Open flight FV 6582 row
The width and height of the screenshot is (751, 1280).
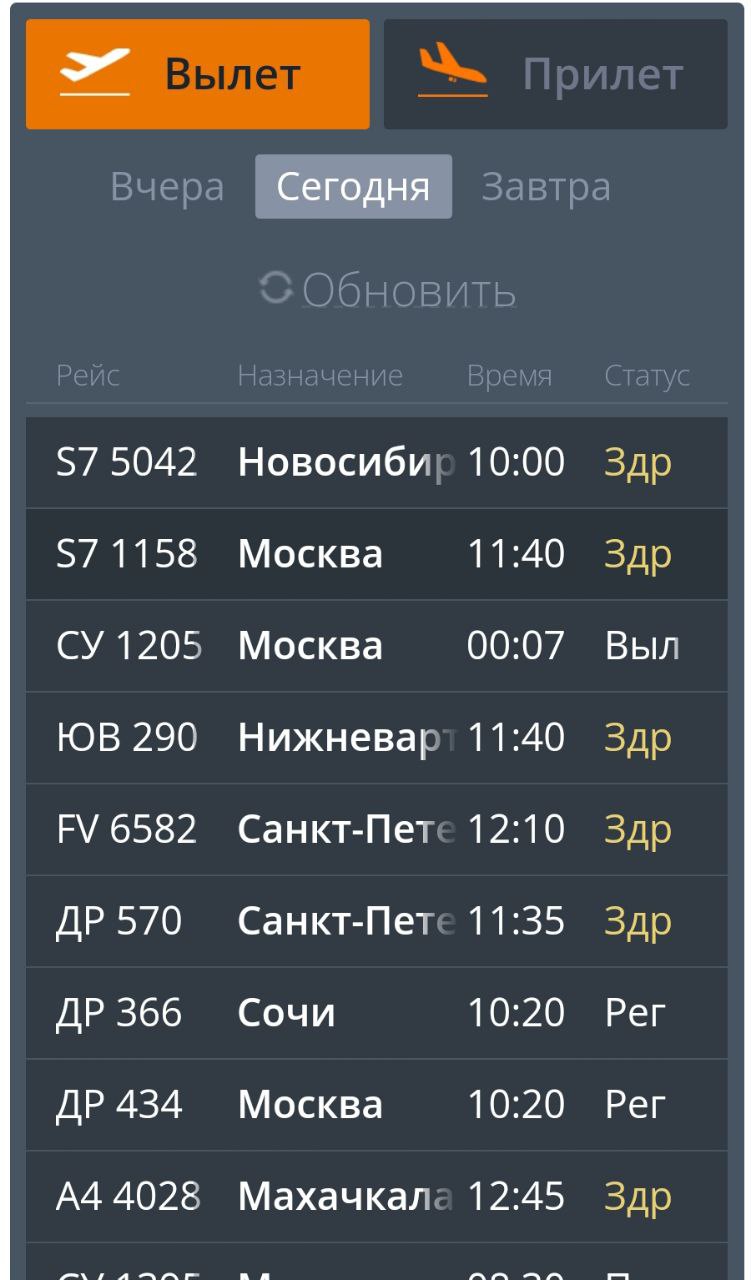[376, 830]
